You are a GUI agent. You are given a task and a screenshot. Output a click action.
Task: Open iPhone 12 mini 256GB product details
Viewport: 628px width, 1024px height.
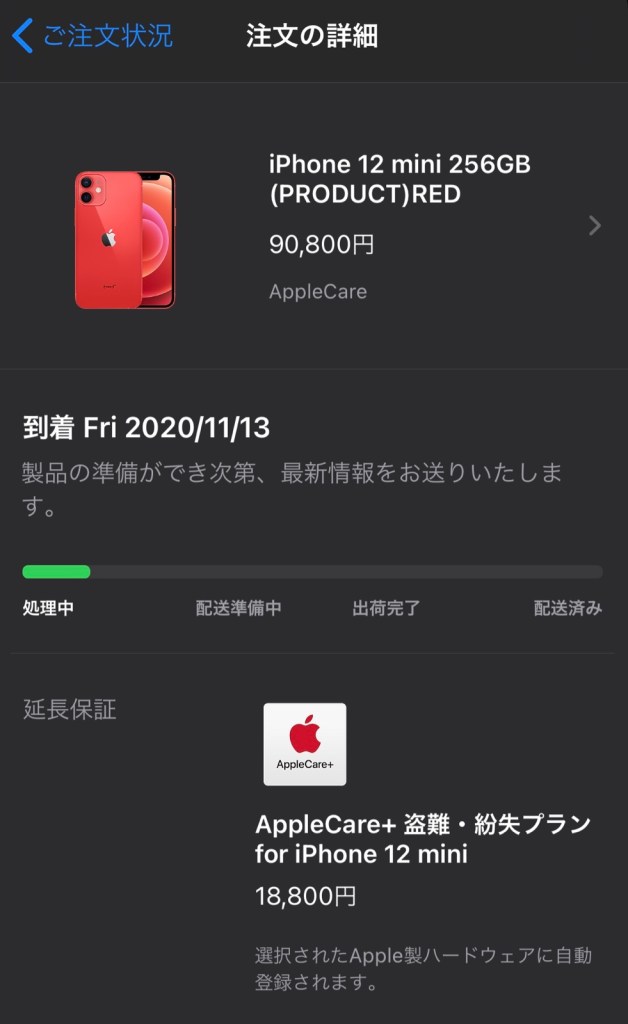(x=400, y=226)
